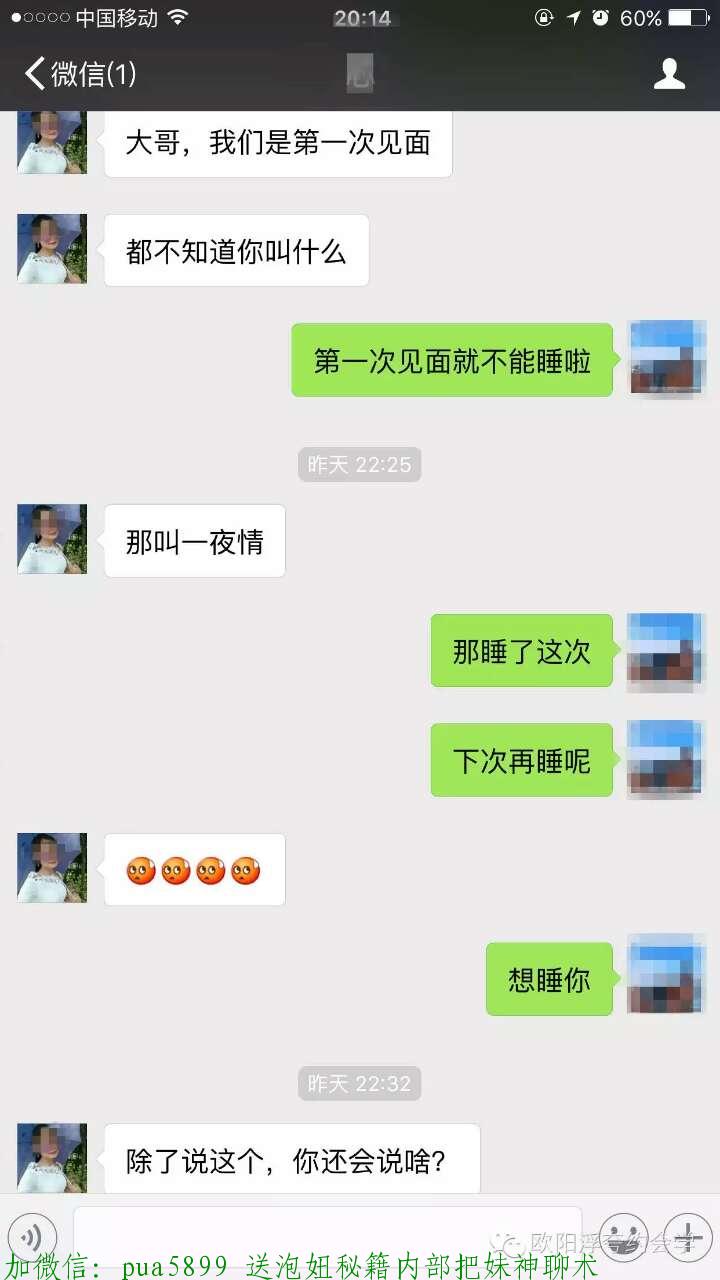Tap your own avatar next to 想睡你
Viewport: 720px width, 1280px height.
666,977
